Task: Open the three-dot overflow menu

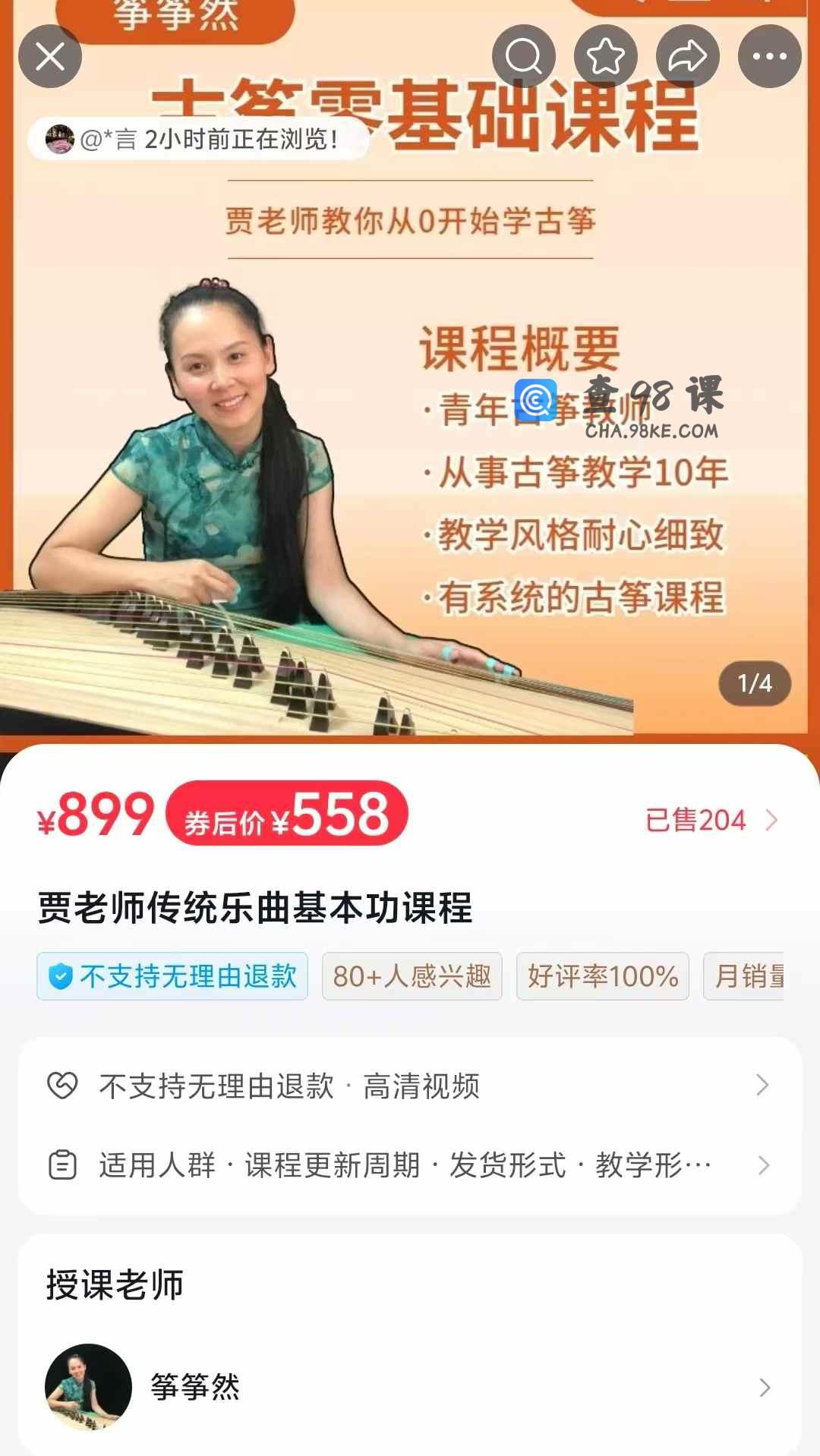Action: (769, 56)
